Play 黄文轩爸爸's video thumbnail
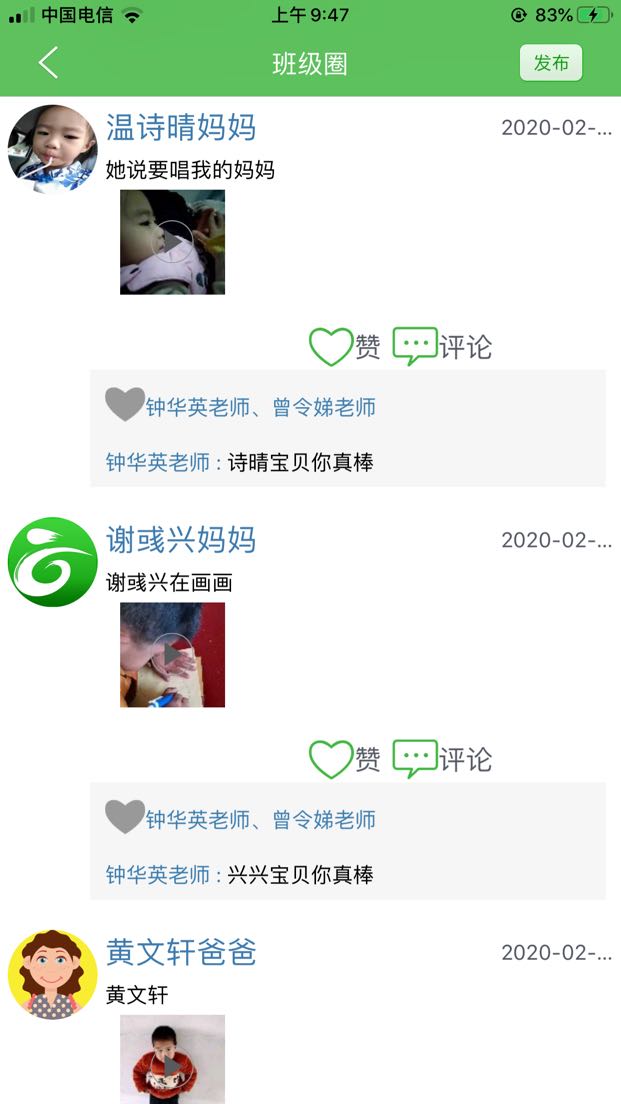621x1104 pixels. point(172,1059)
